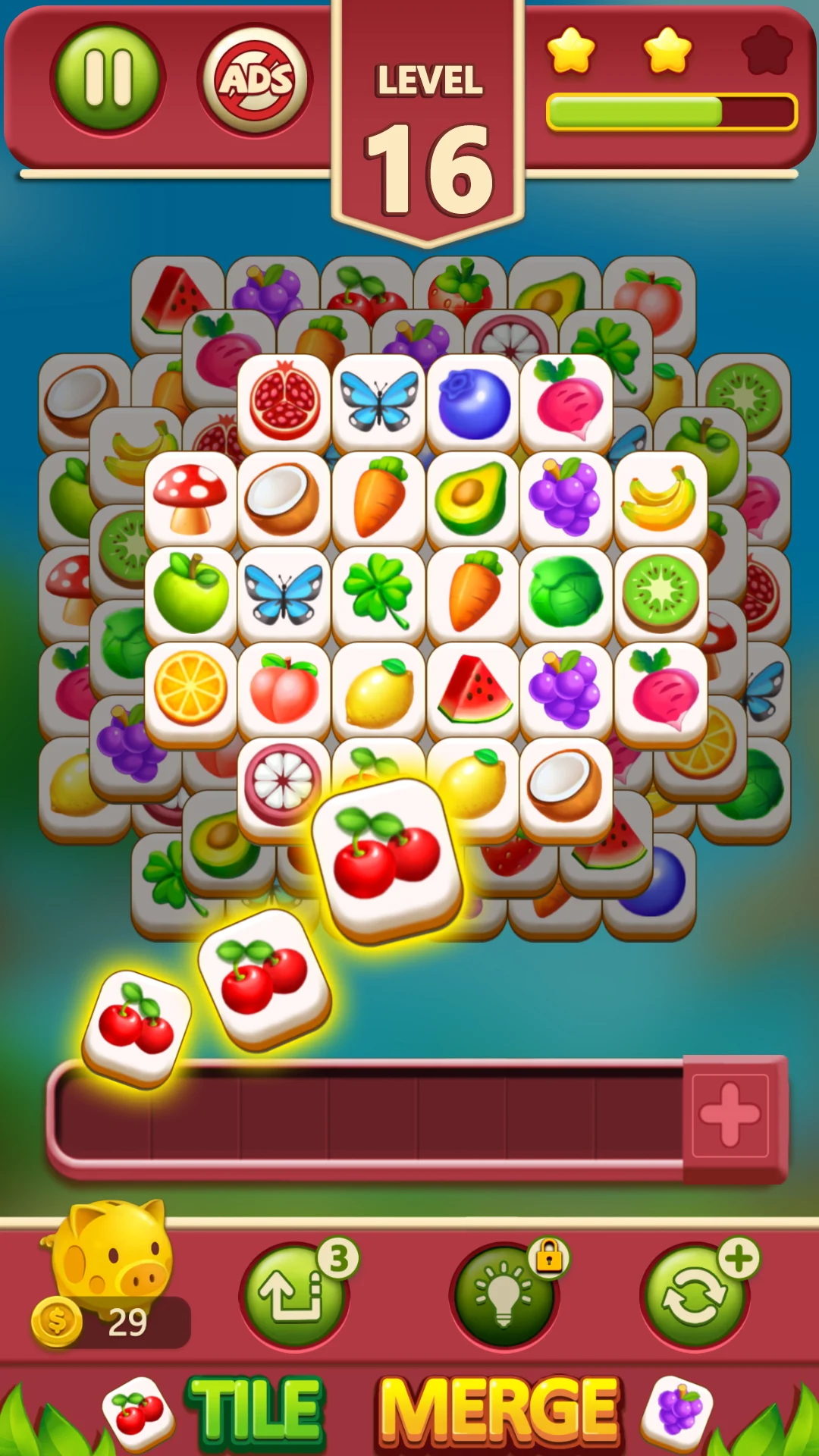The image size is (819, 1456).
Task: Pick the uncovered cabbage tile
Action: (x=566, y=593)
